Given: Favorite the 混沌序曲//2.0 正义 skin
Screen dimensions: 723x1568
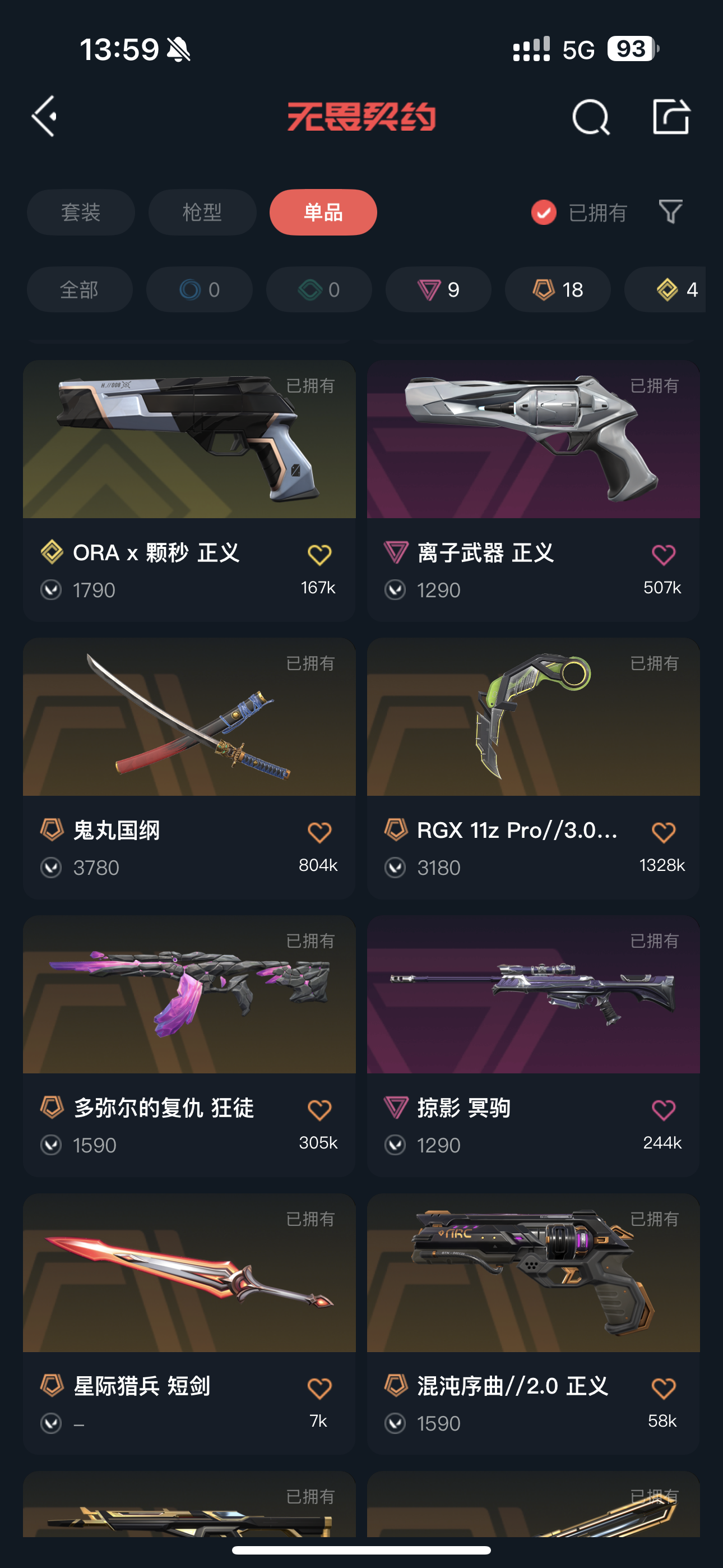Looking at the screenshot, I should pos(662,1389).
